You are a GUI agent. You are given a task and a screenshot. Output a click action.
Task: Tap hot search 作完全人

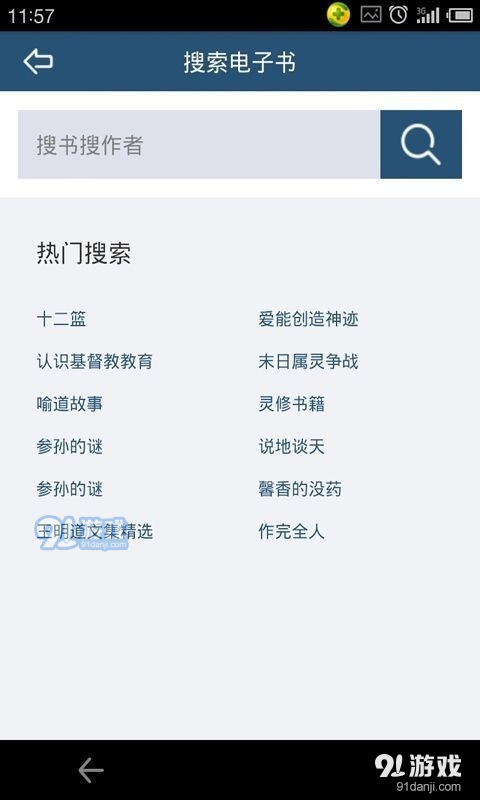click(291, 532)
